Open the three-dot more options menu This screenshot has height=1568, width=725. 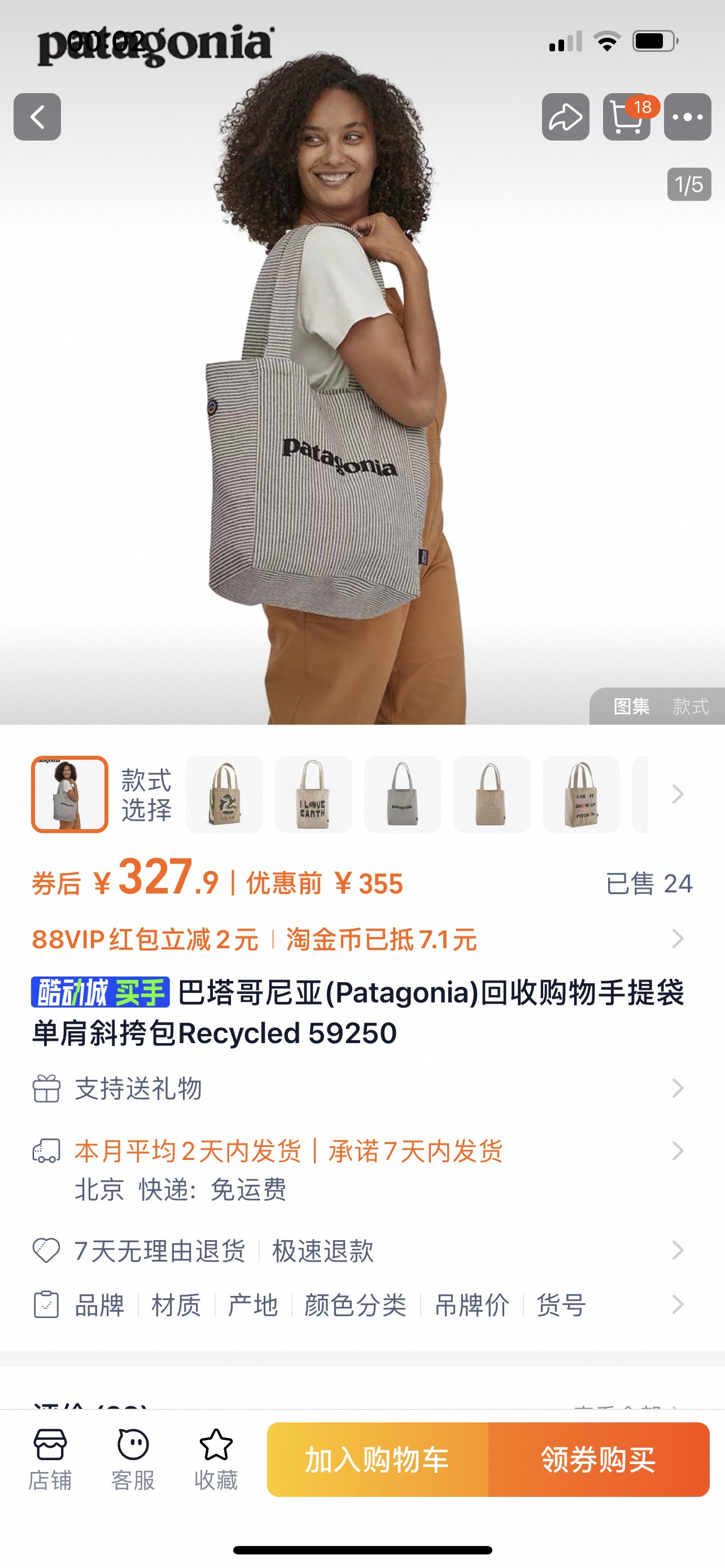pyautogui.click(x=687, y=117)
